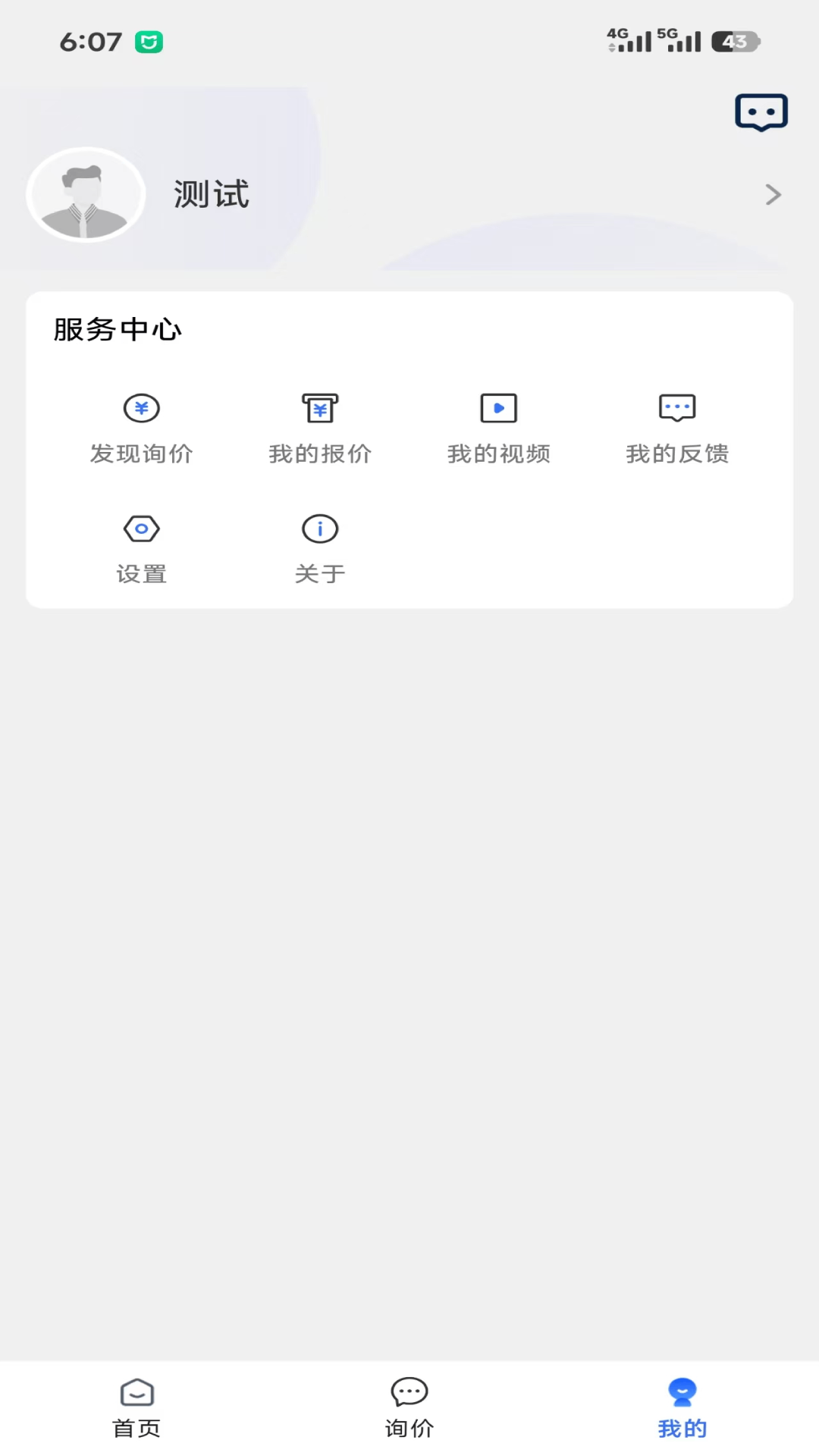Open 我的视频 video icon
The image size is (819, 1456).
click(x=499, y=407)
